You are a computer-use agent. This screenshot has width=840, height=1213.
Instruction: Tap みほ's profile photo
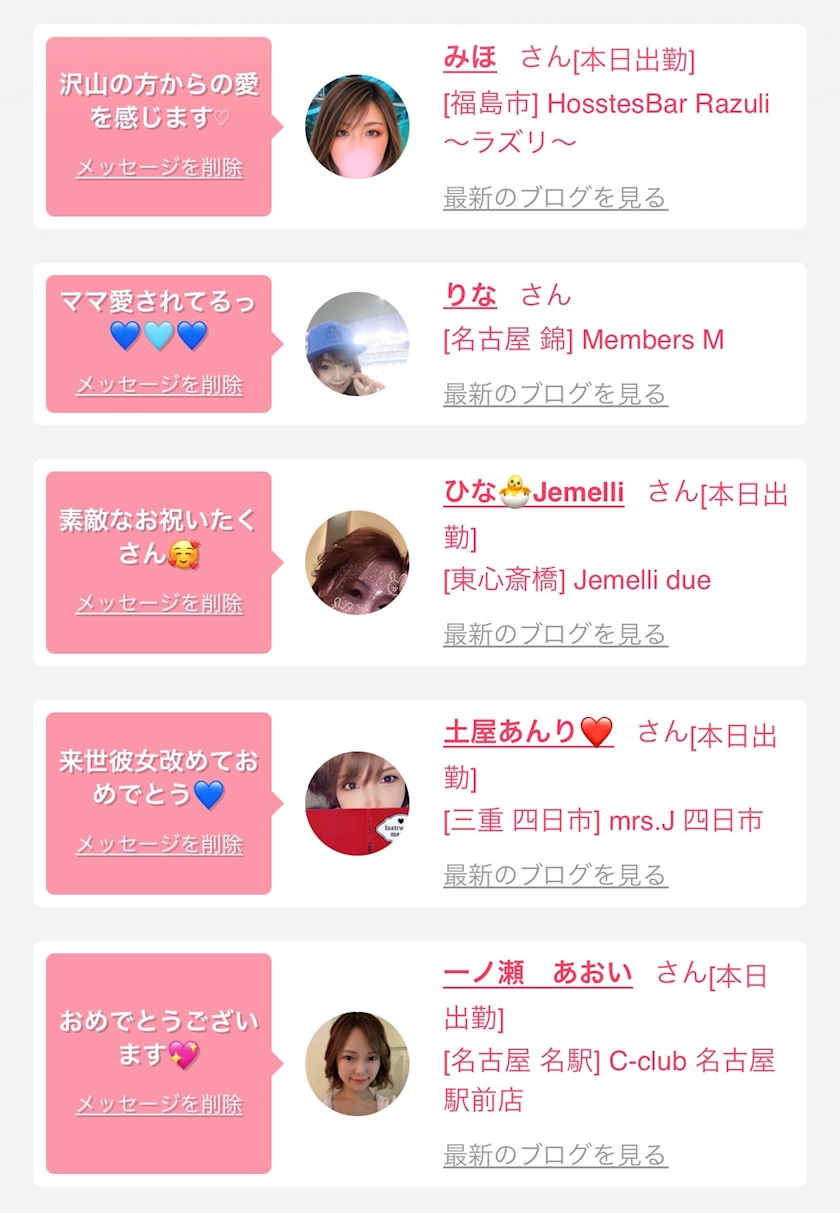(x=357, y=126)
